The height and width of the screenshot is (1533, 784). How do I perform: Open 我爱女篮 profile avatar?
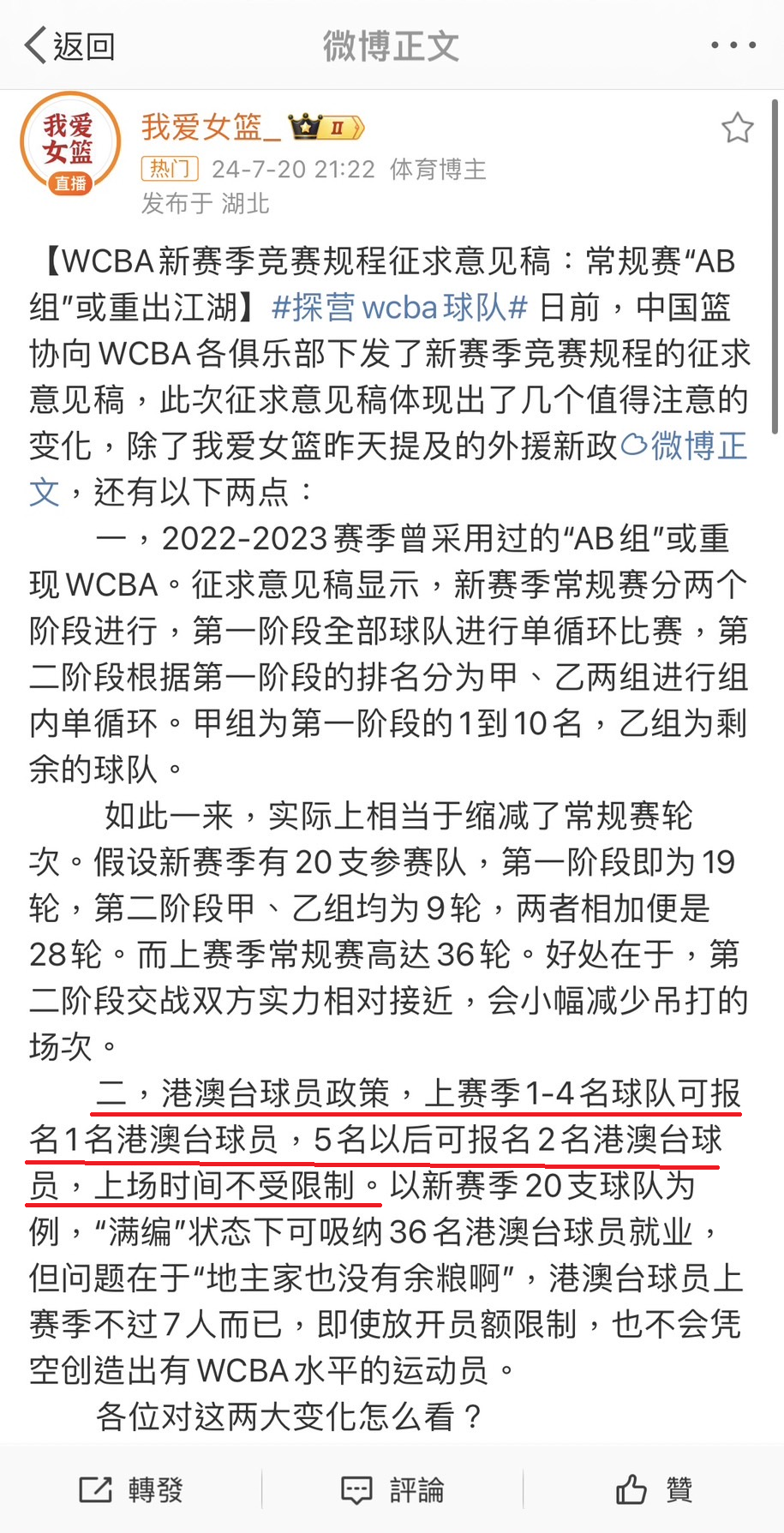[x=70, y=144]
